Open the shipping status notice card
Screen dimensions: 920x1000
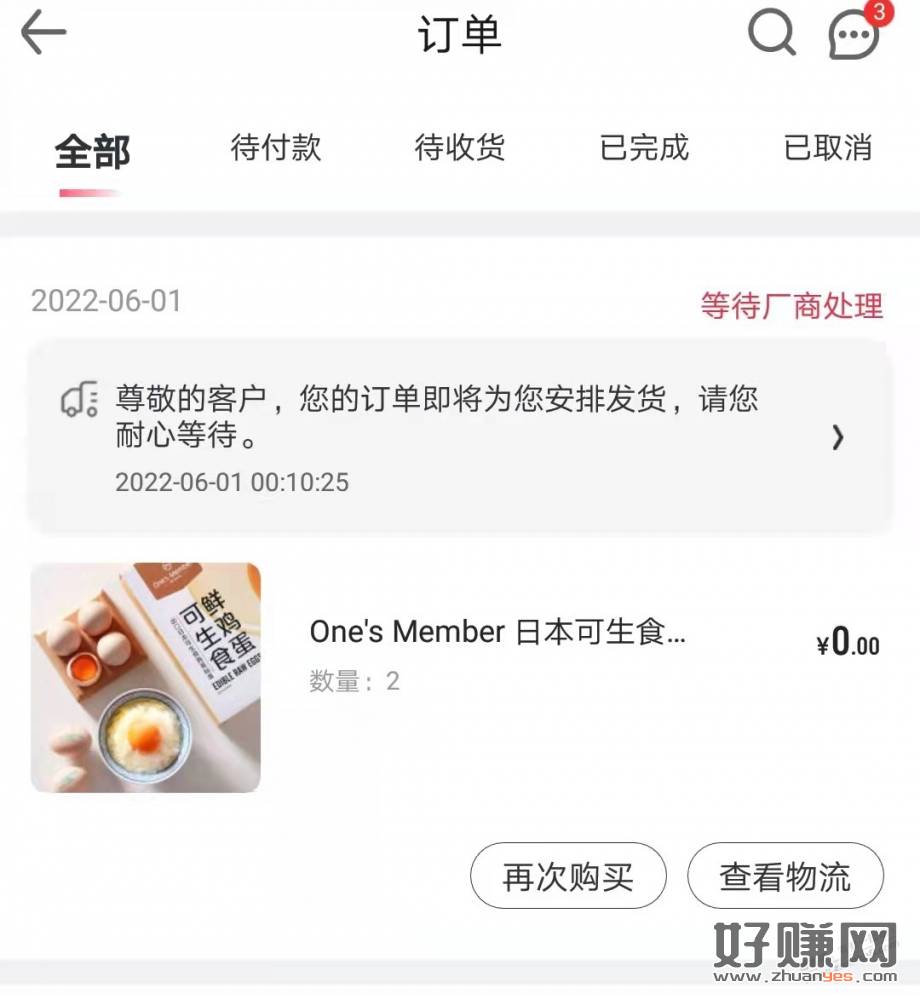coord(459,437)
